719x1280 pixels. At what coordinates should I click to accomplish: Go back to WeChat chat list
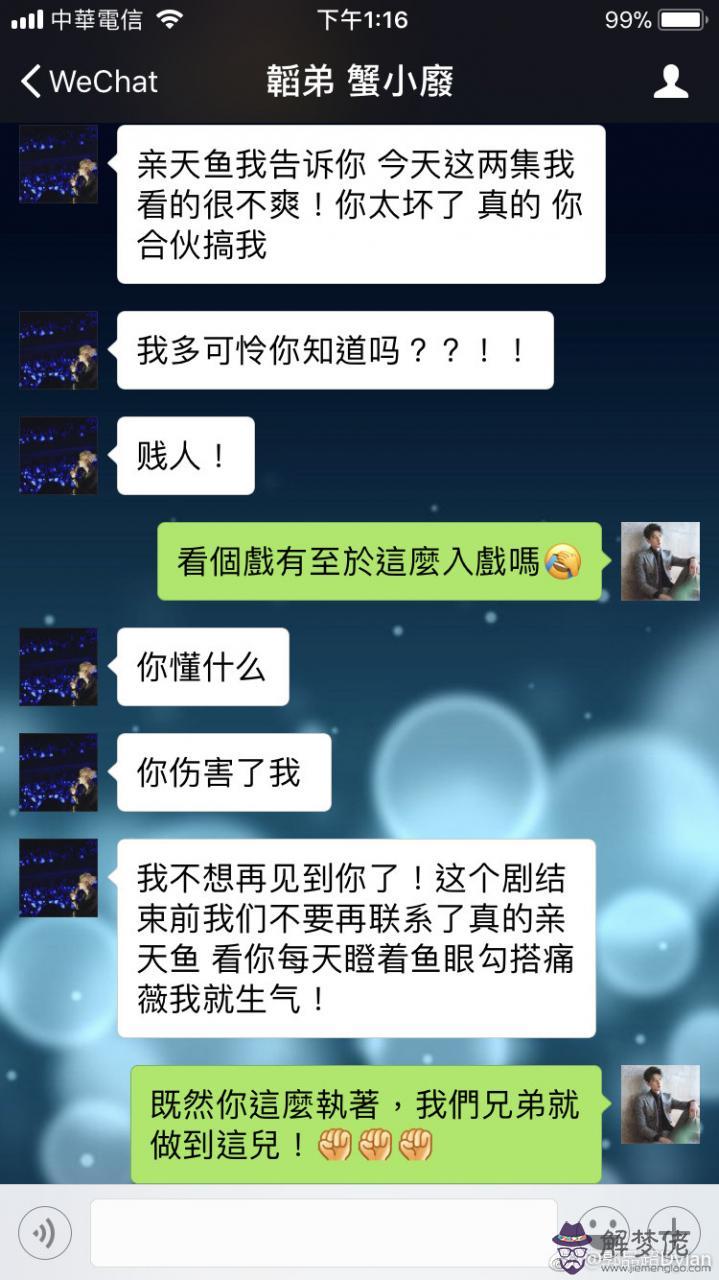point(88,82)
